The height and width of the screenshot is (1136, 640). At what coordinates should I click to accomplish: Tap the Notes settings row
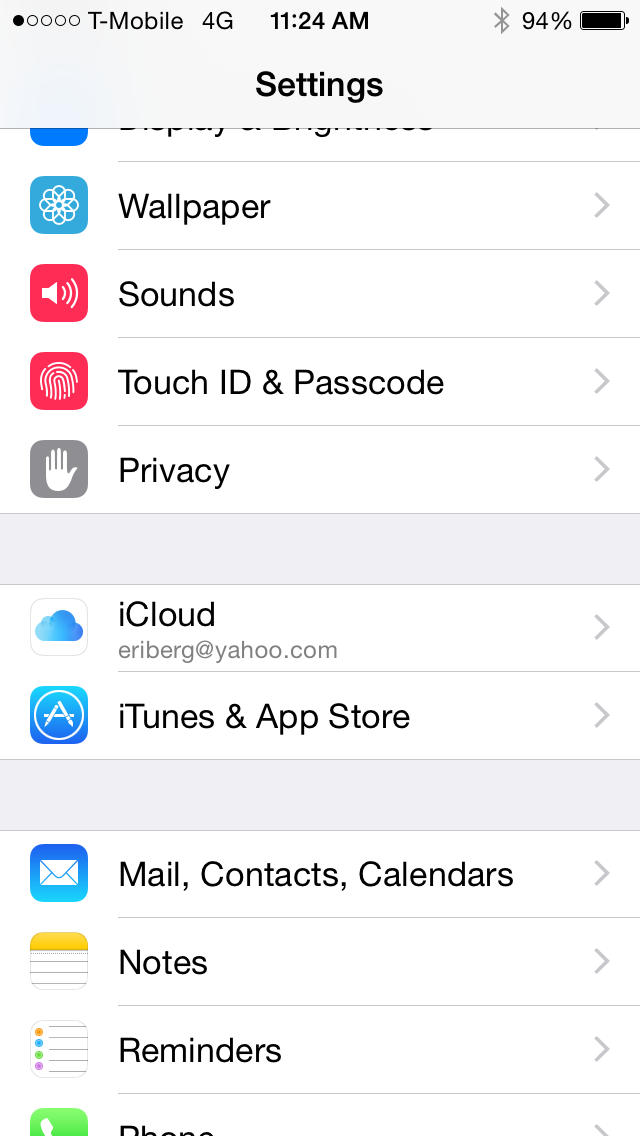pyautogui.click(x=320, y=962)
